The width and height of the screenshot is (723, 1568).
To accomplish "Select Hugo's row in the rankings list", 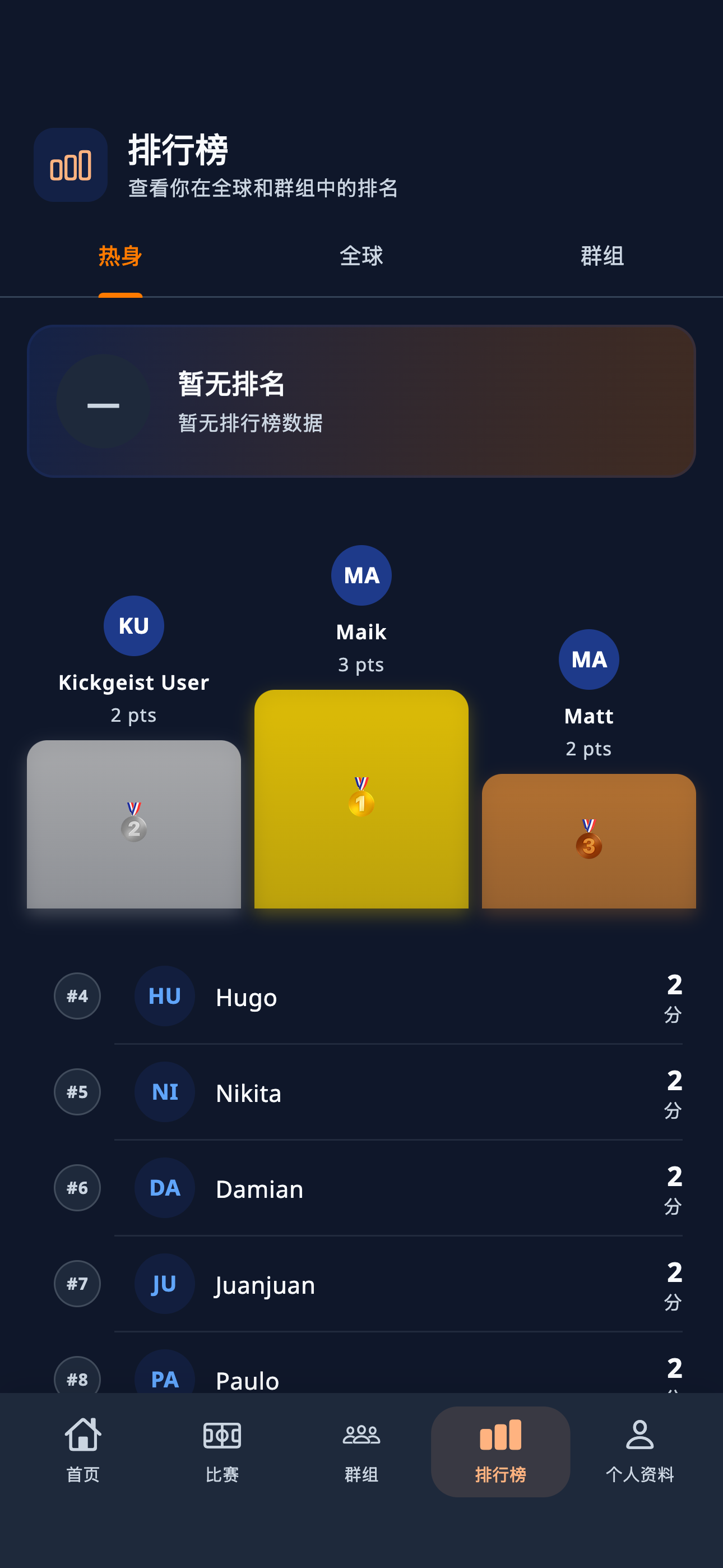I will click(x=361, y=997).
